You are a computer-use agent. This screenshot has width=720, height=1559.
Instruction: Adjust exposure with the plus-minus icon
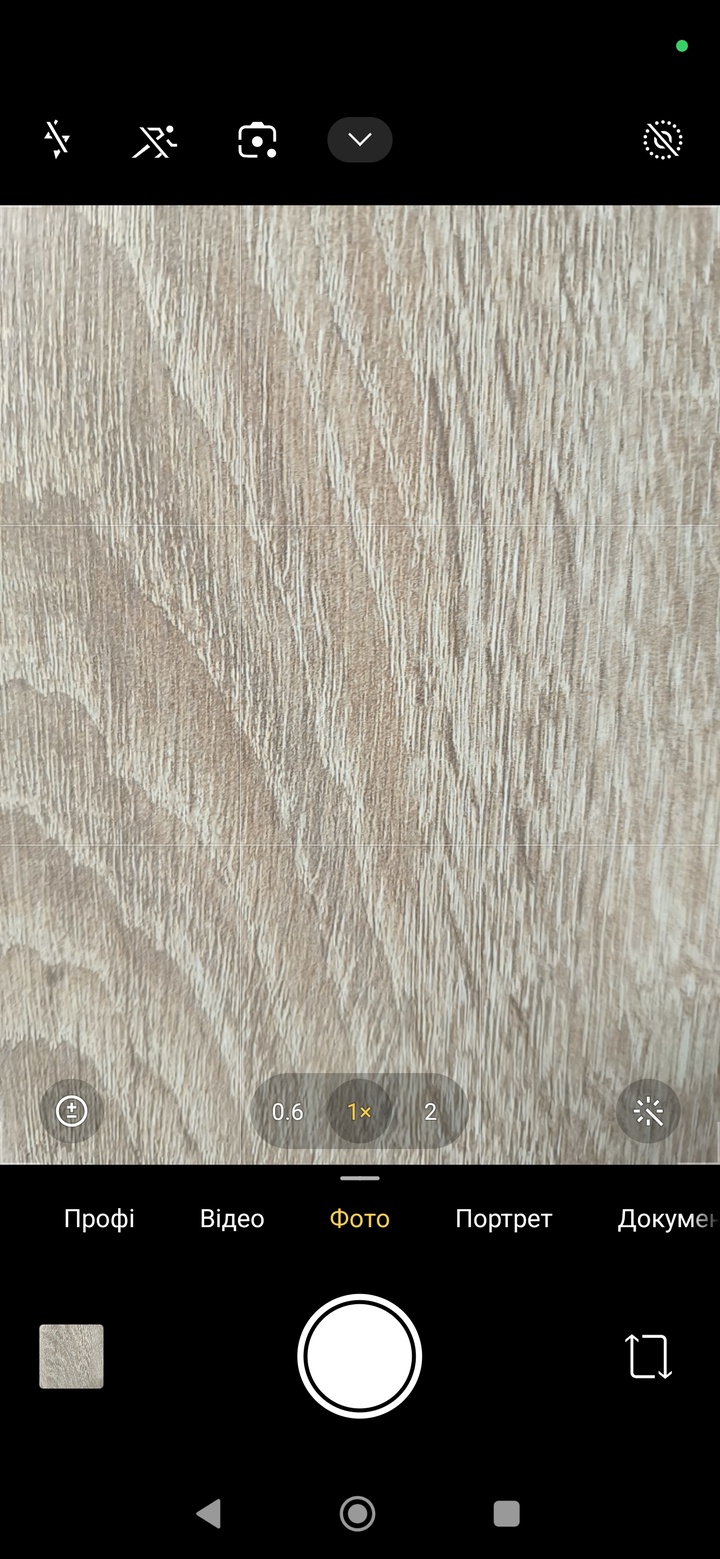(71, 1111)
